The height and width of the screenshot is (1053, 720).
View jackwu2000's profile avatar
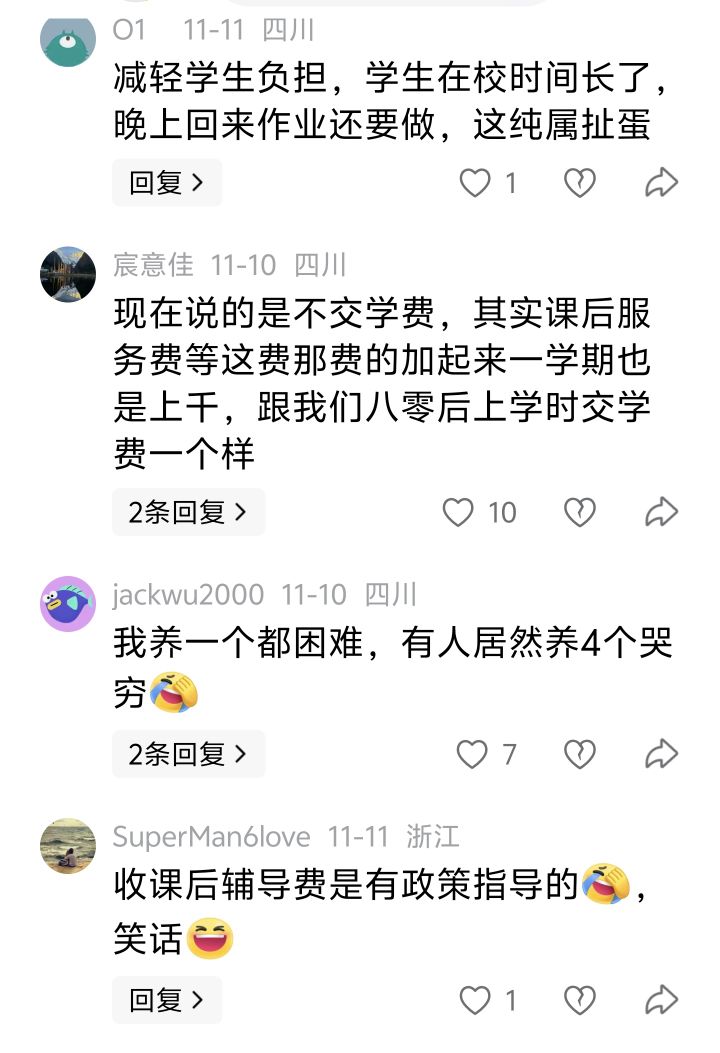(x=68, y=604)
